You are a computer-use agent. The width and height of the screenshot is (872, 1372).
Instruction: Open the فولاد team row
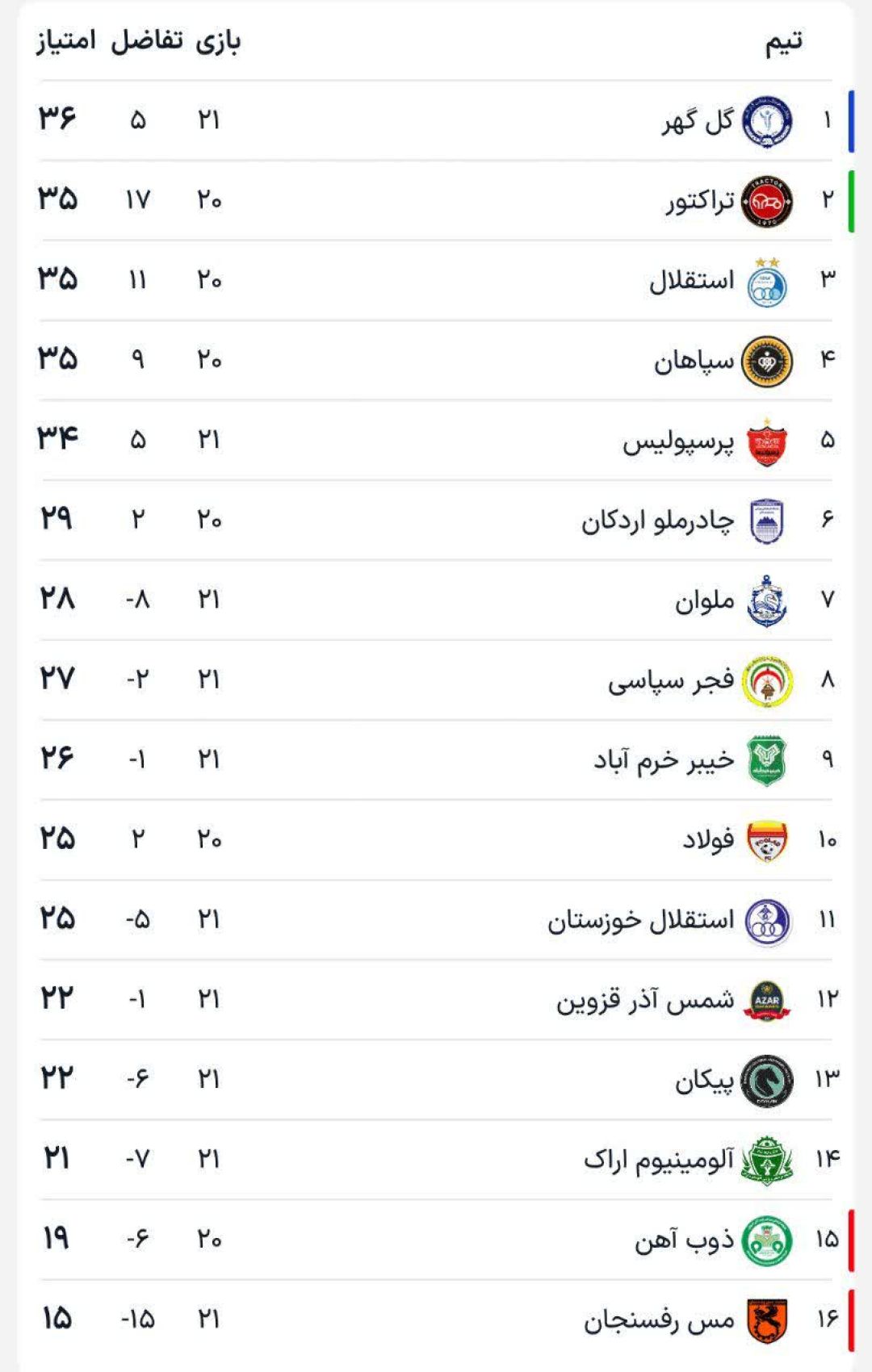[436, 840]
